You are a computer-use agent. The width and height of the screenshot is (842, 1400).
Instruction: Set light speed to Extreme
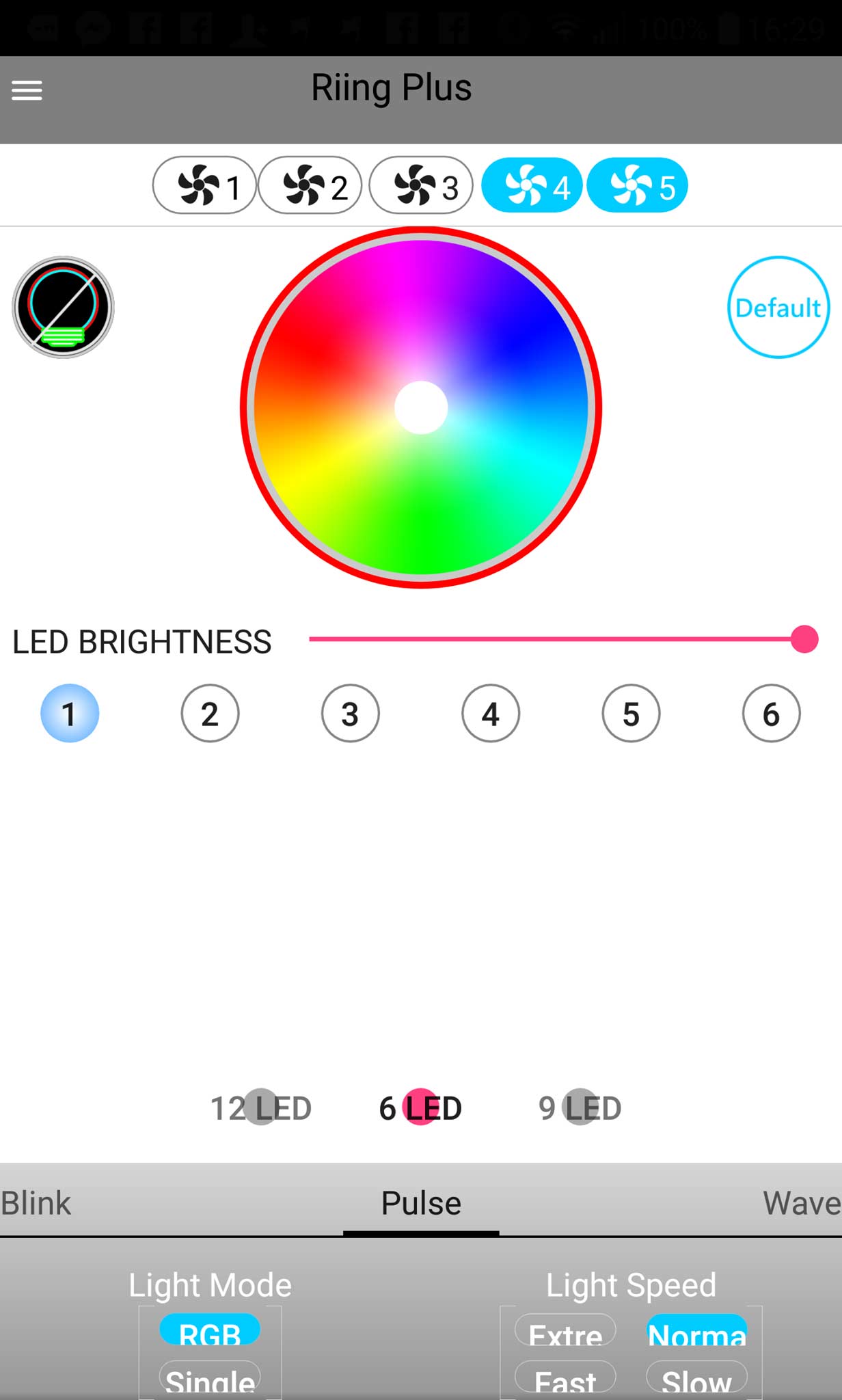point(565,1331)
